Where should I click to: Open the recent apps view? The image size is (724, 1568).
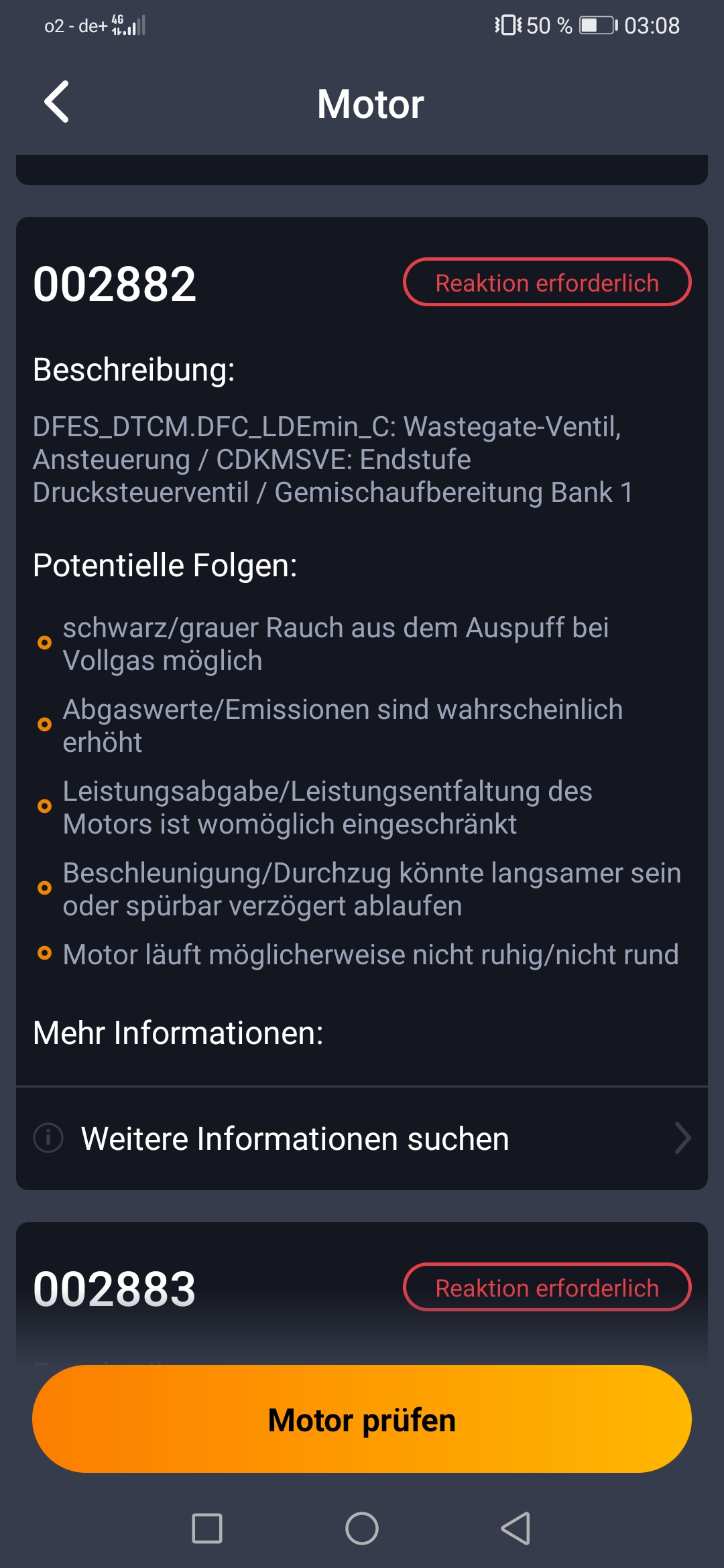[207, 1528]
